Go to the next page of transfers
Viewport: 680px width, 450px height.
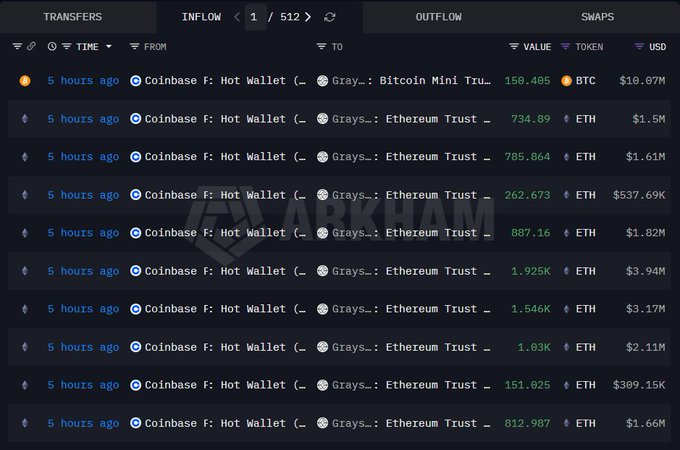[x=308, y=17]
